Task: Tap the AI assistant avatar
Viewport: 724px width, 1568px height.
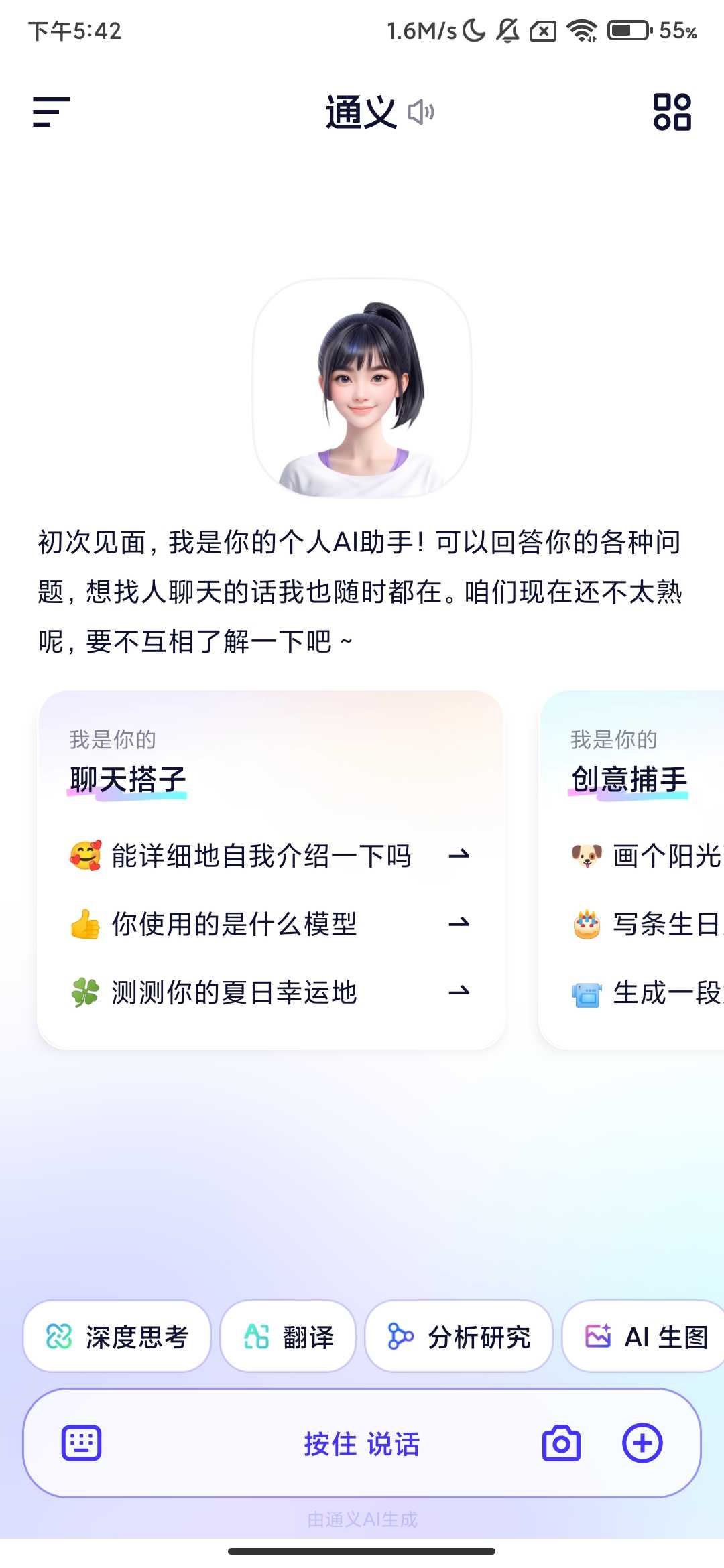Action: click(x=362, y=389)
